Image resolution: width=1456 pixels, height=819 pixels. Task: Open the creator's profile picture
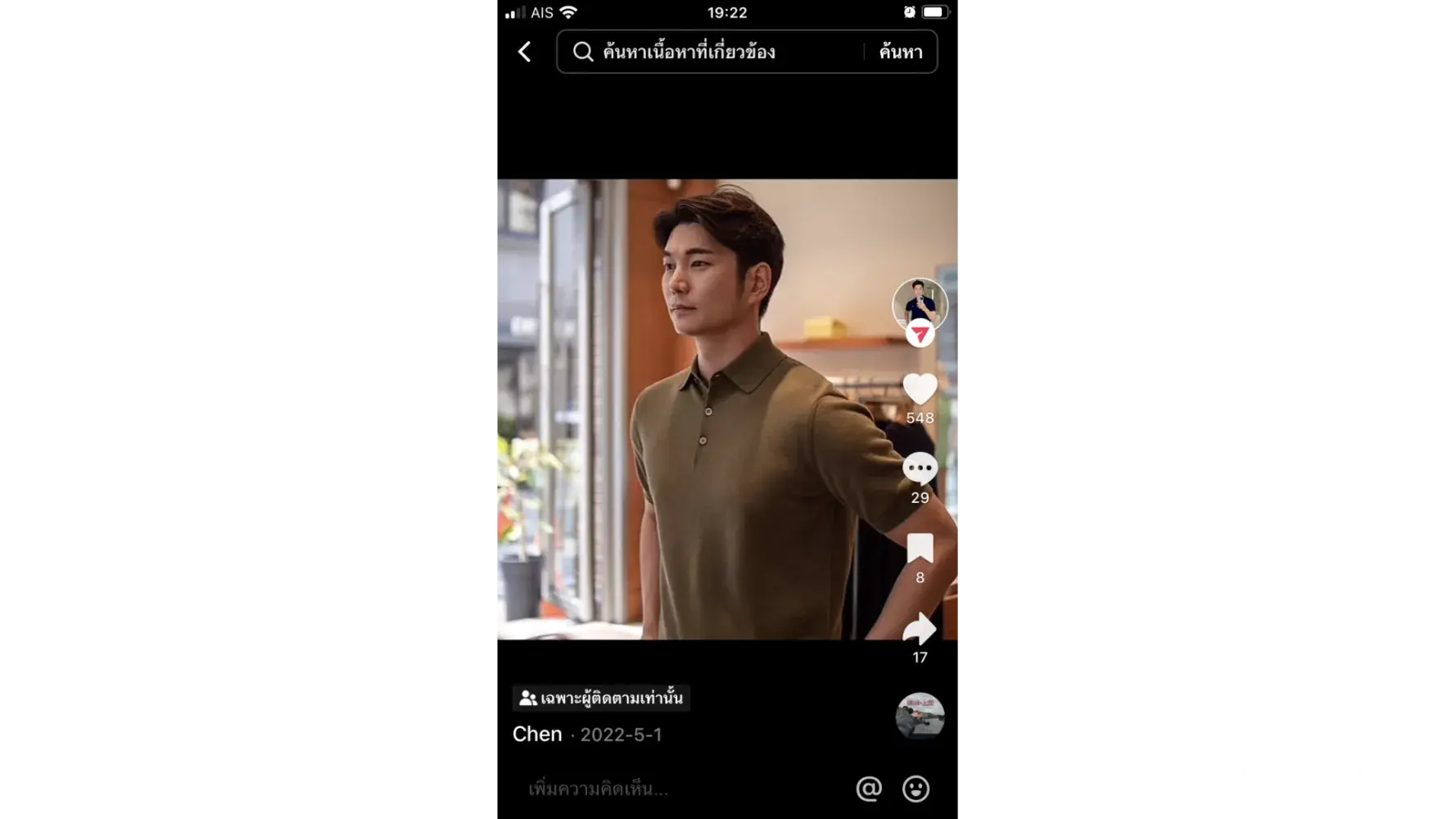pyautogui.click(x=920, y=303)
